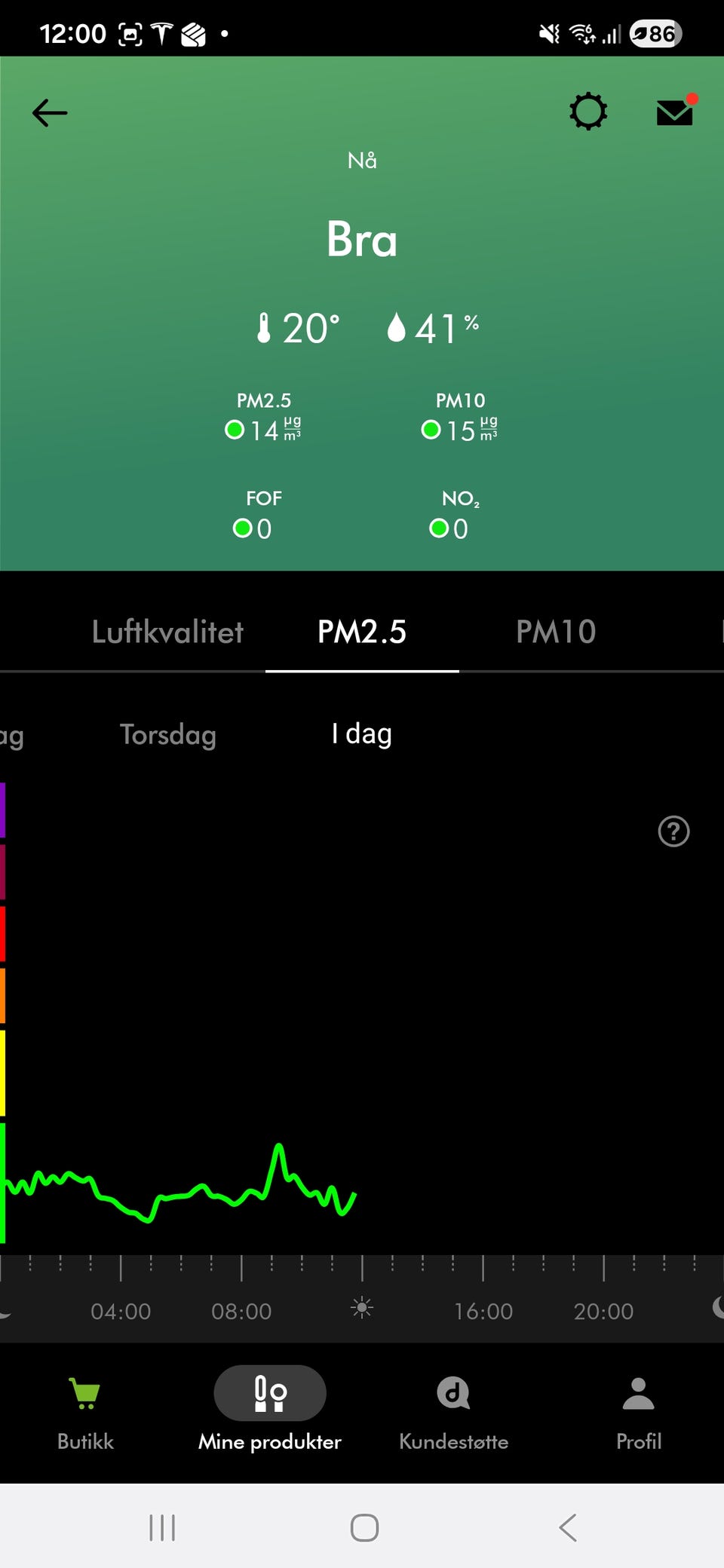Open the Butikk tab
Screen dimensions: 724x1568
85,1413
